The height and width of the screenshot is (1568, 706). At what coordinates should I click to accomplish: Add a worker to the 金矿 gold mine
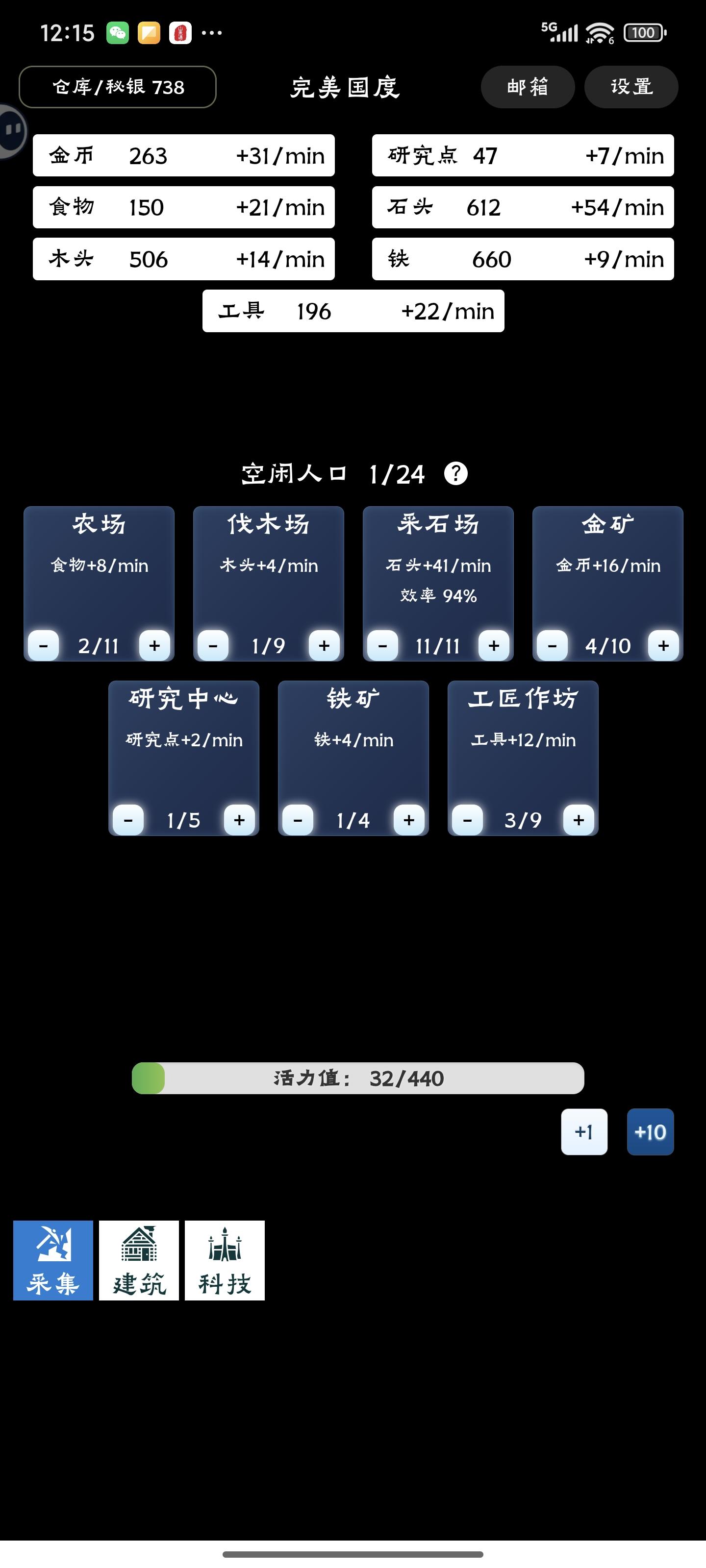(663, 645)
